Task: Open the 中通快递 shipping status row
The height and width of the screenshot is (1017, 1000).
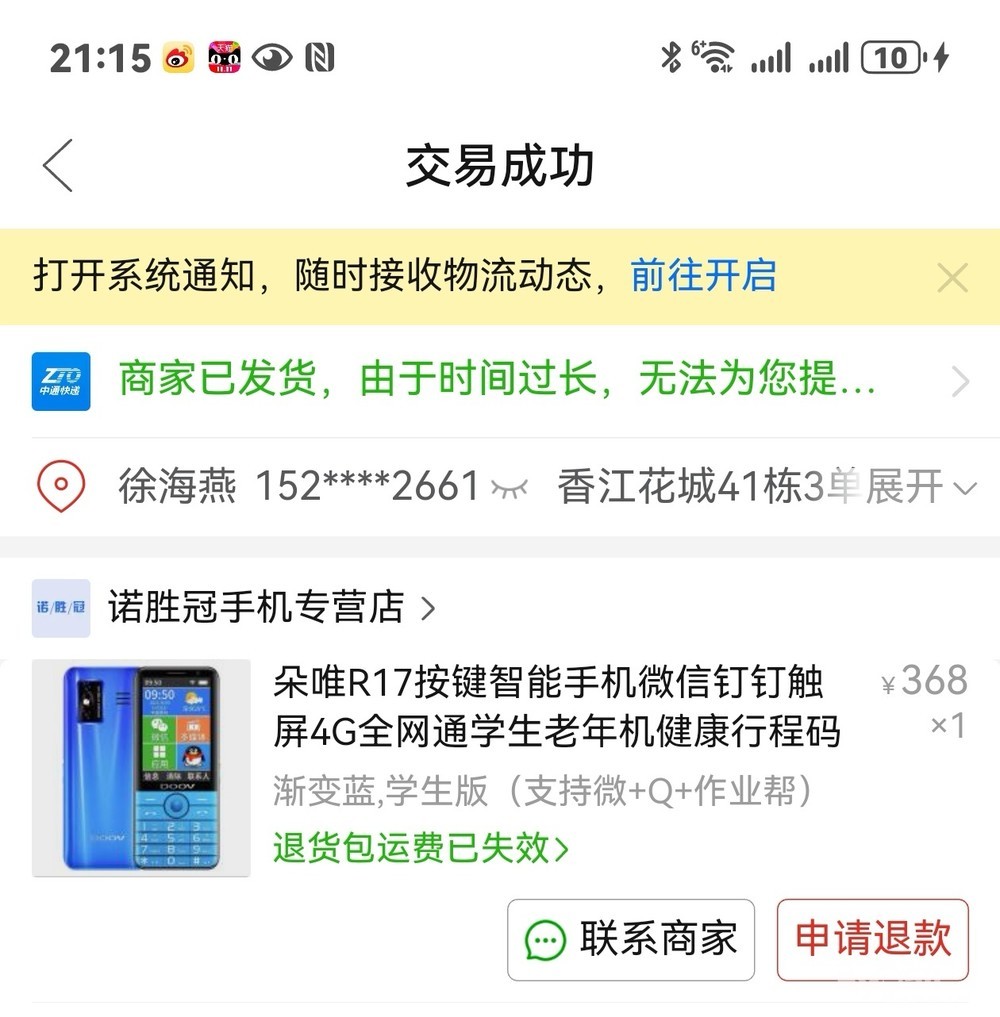Action: tap(500, 381)
